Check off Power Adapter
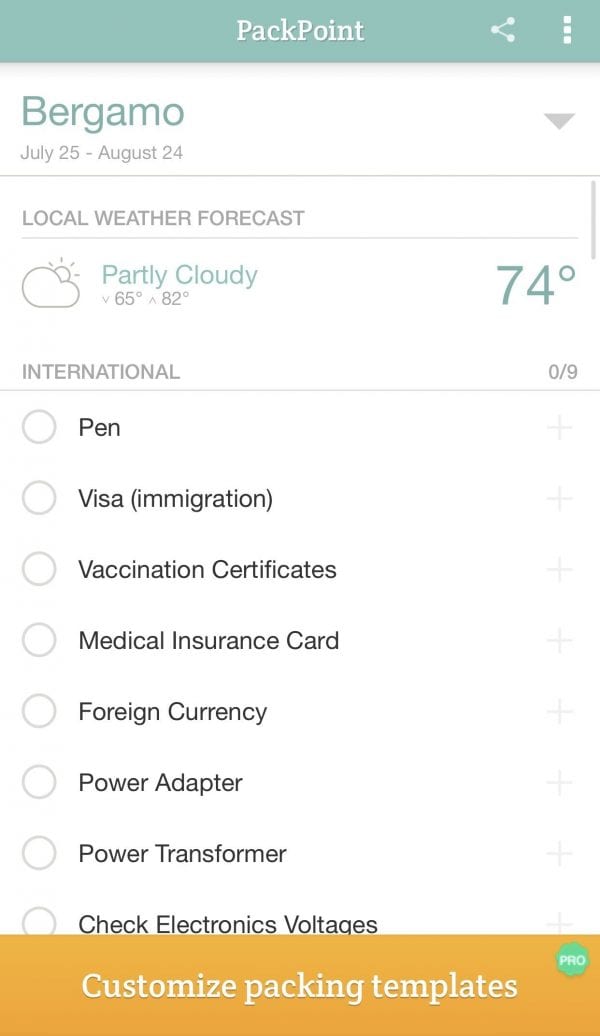This screenshot has height=1036, width=600. pos(39,782)
